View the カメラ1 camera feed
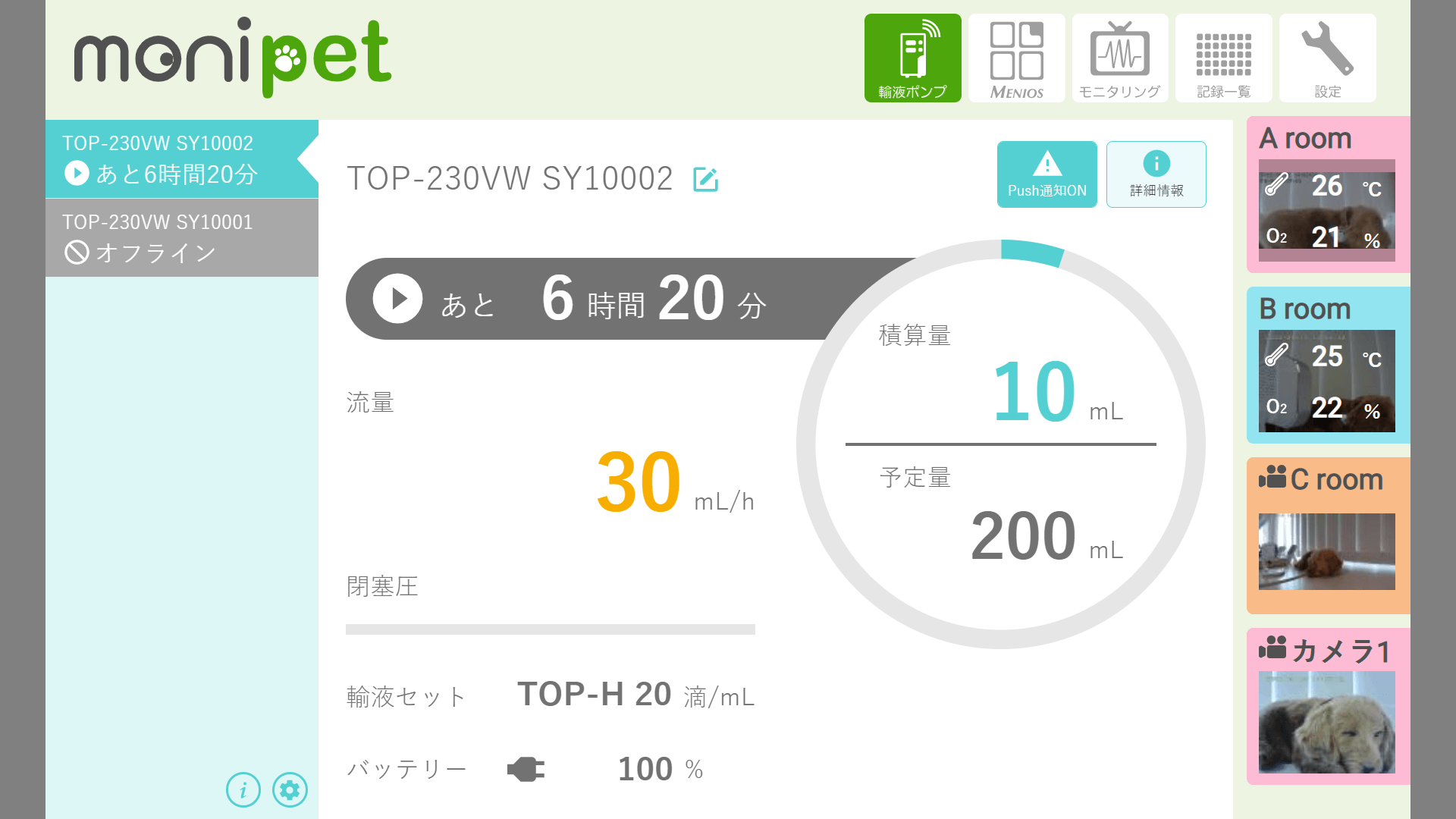This screenshot has width=1456, height=819. pos(1327,707)
